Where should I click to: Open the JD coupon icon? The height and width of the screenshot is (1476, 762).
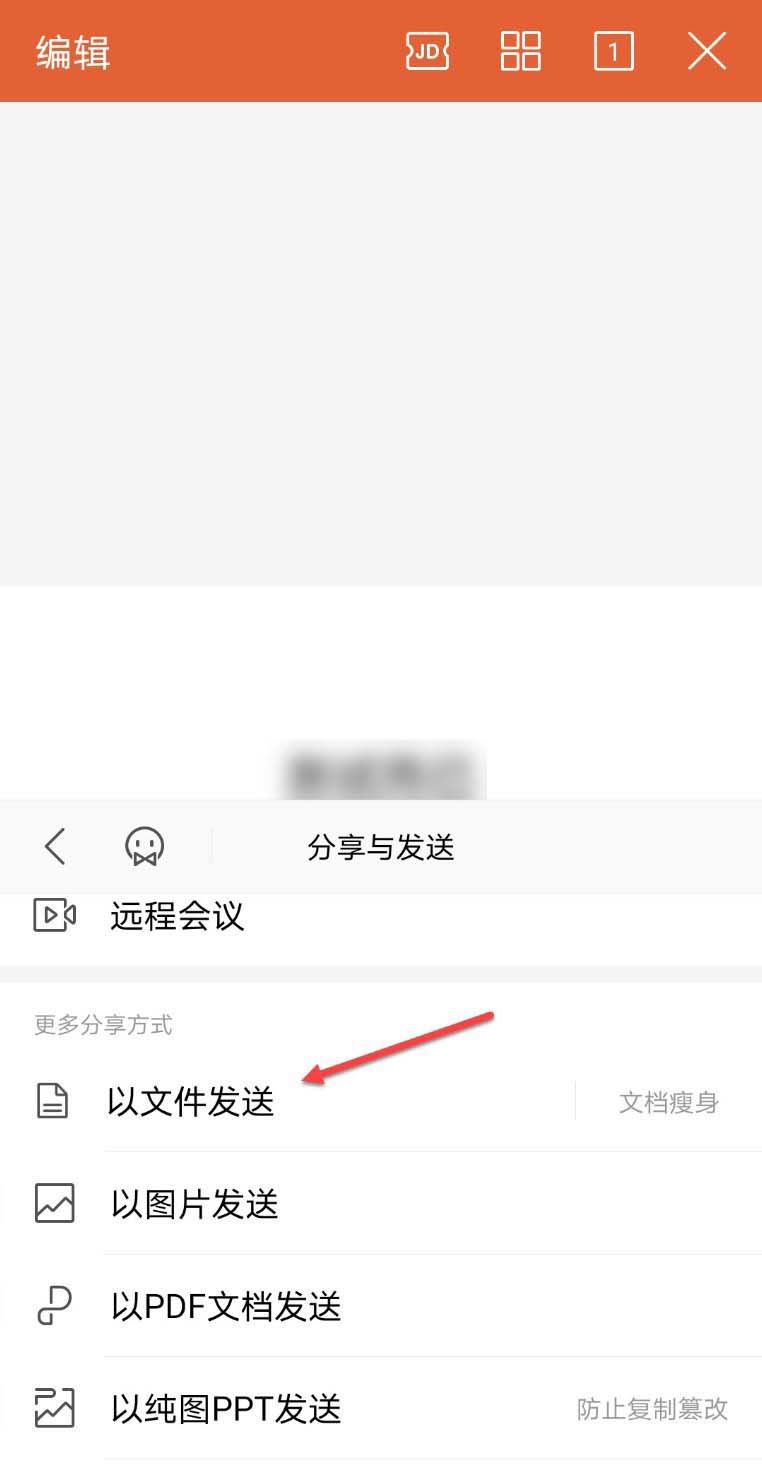pos(427,51)
